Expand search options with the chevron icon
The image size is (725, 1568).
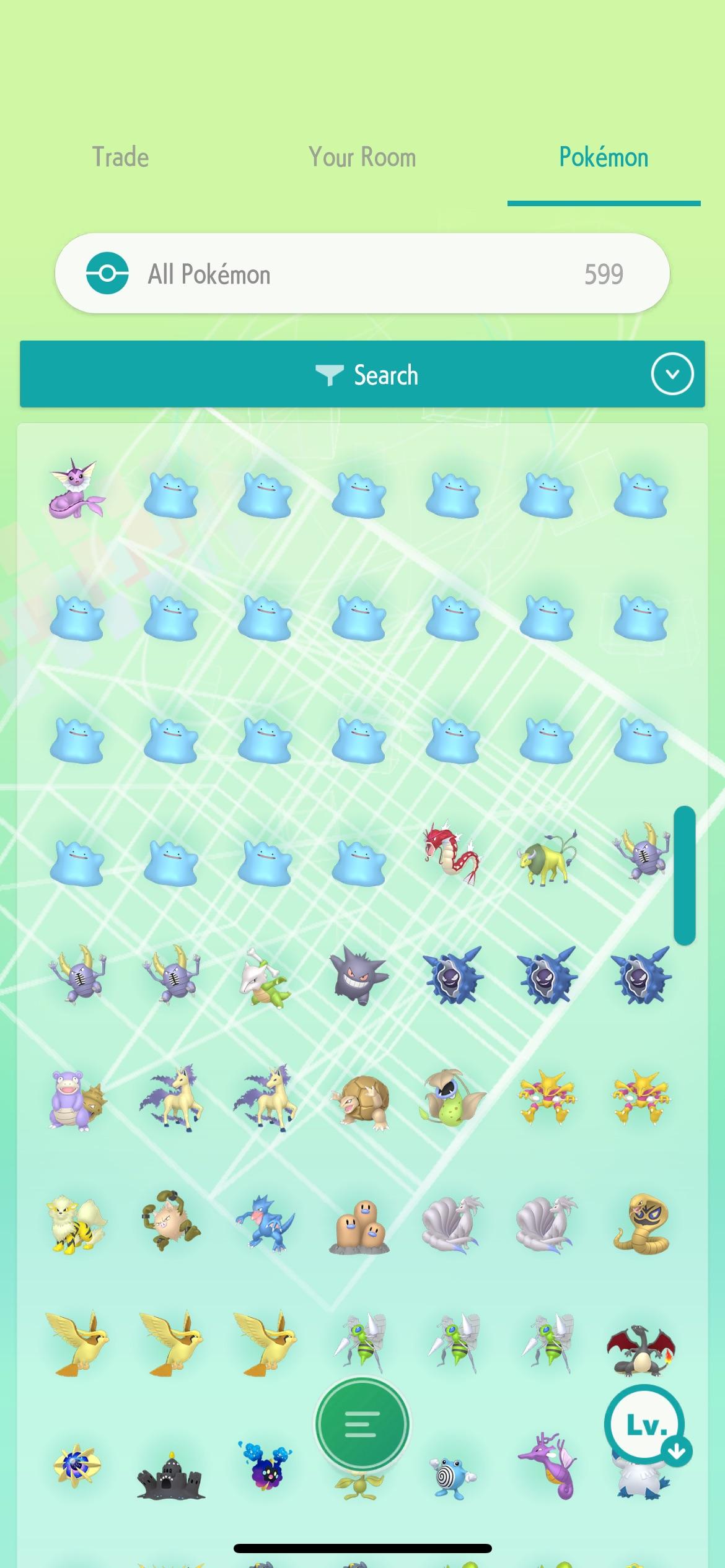pos(672,374)
